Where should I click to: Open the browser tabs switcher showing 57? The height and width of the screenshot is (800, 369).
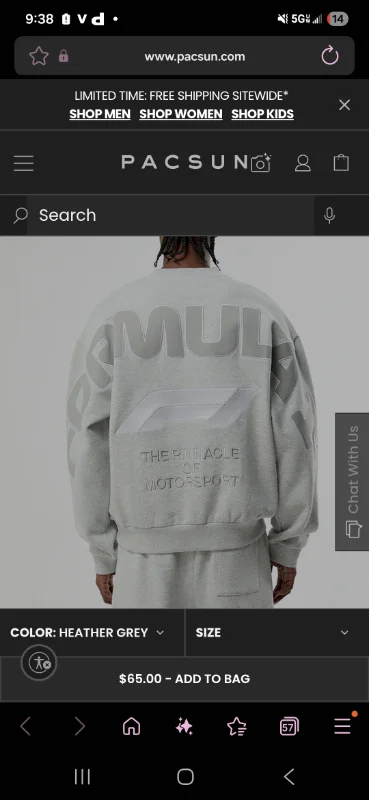click(289, 726)
